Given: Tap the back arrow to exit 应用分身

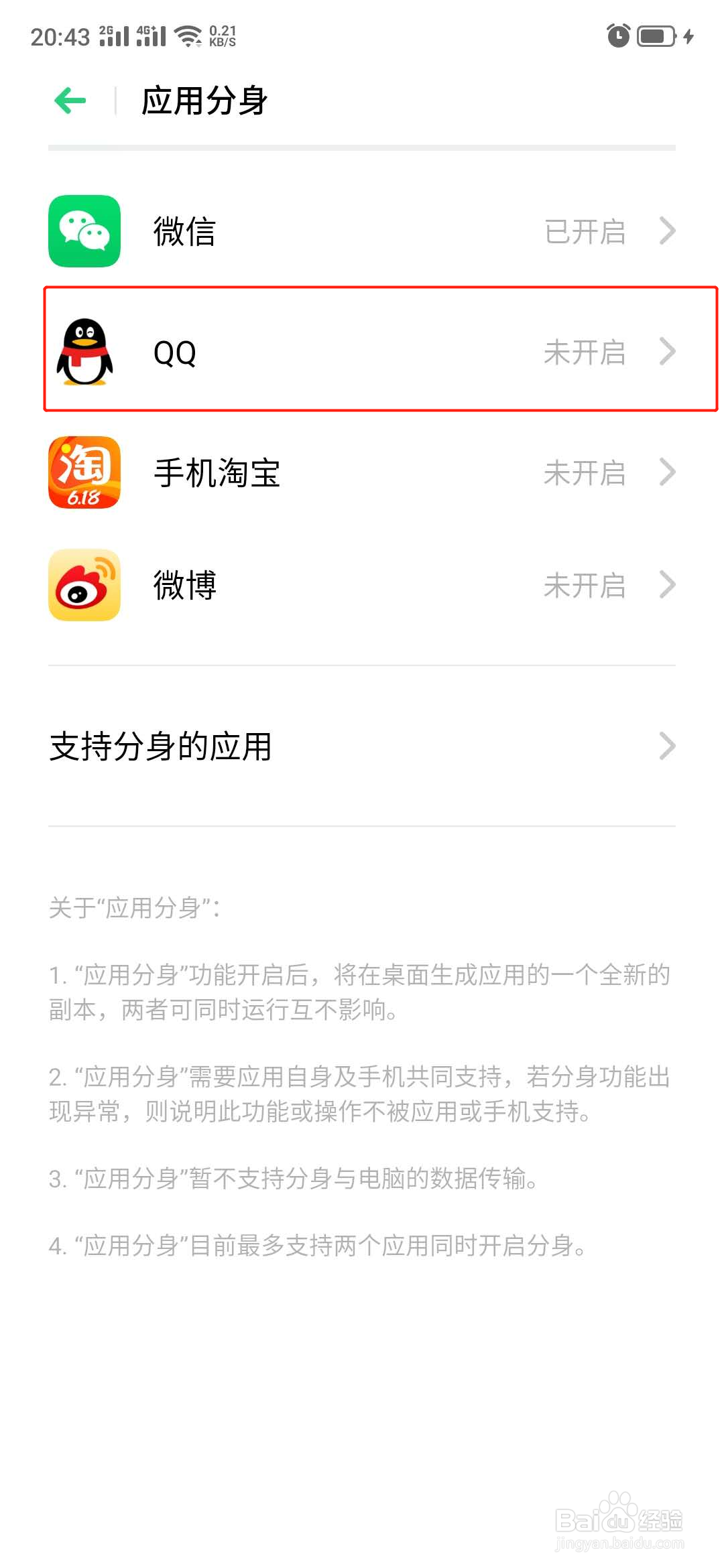Looking at the screenshot, I should point(69,99).
